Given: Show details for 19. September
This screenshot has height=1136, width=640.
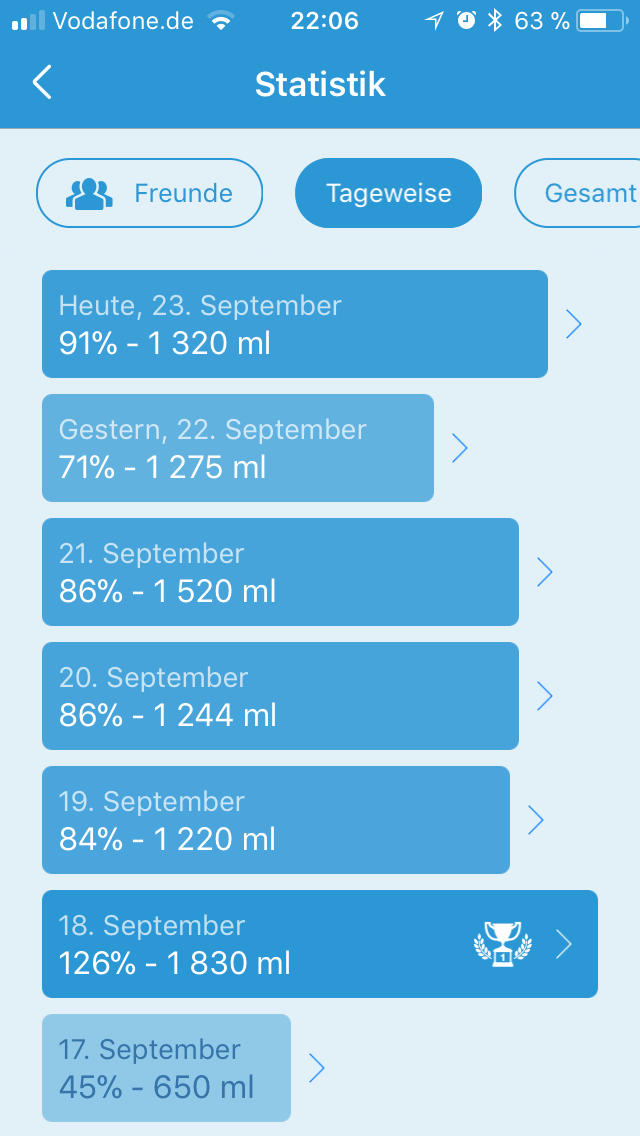Looking at the screenshot, I should 276,819.
